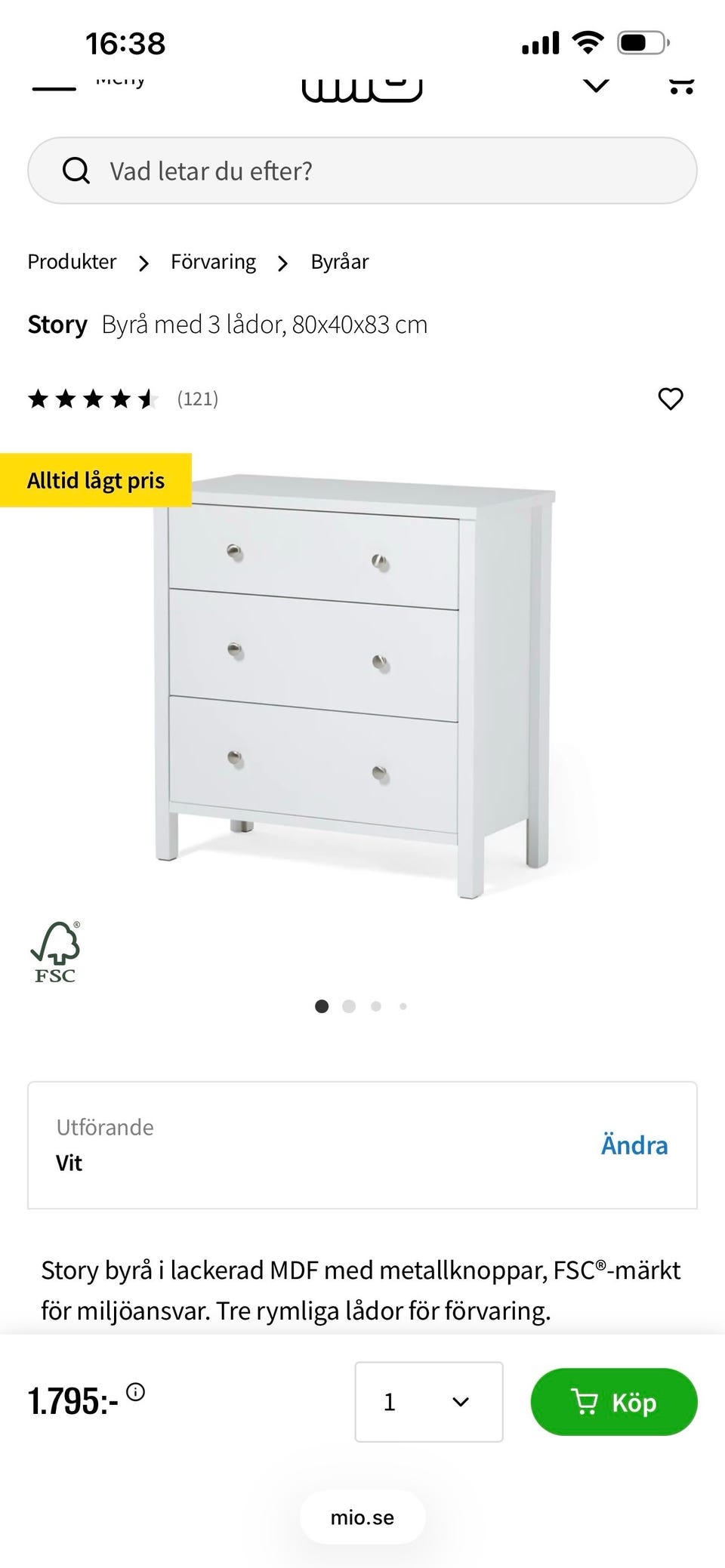
Task: Activate the first image indicator dot
Action: tap(322, 1006)
